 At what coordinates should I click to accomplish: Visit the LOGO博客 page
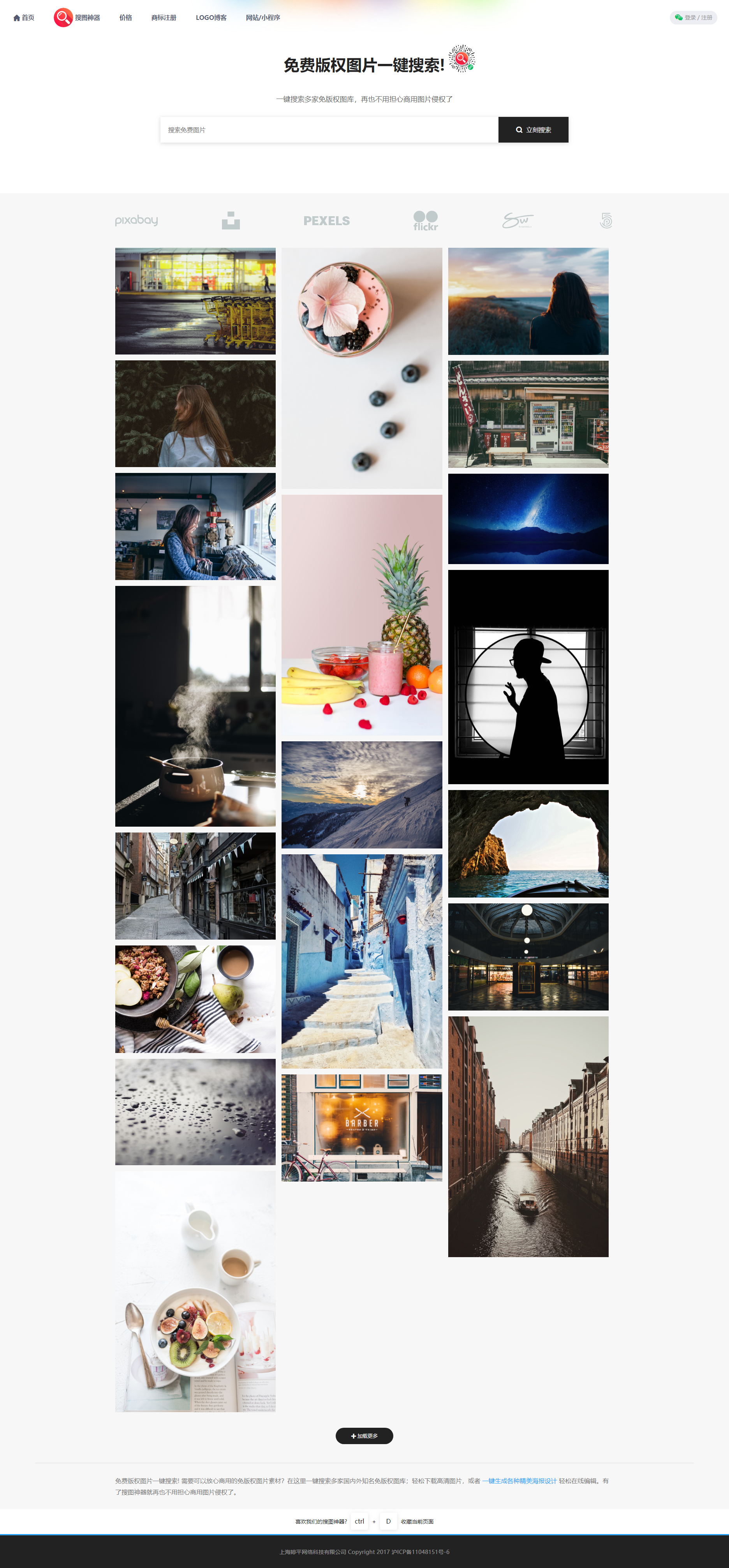pyautogui.click(x=211, y=18)
